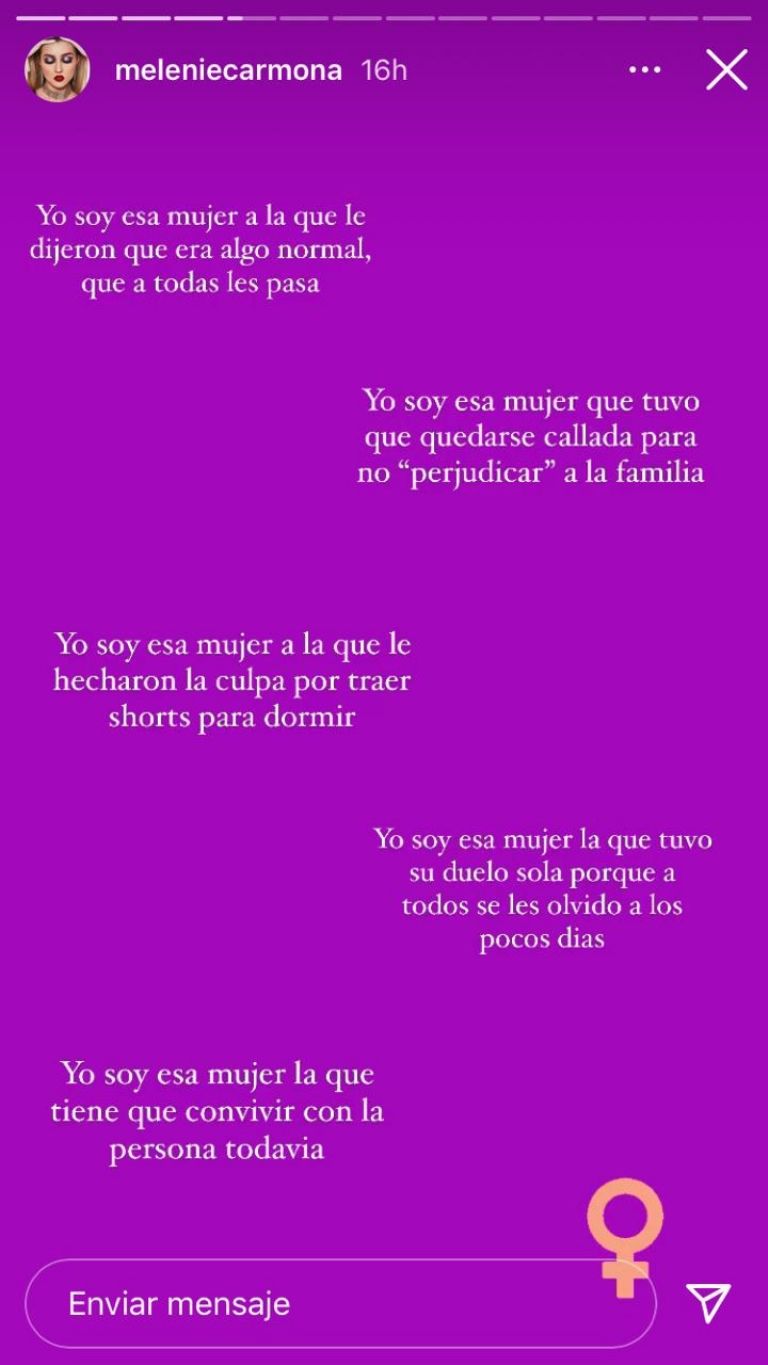Close the story viewer
This screenshot has width=768, height=1365.
pyautogui.click(x=726, y=70)
